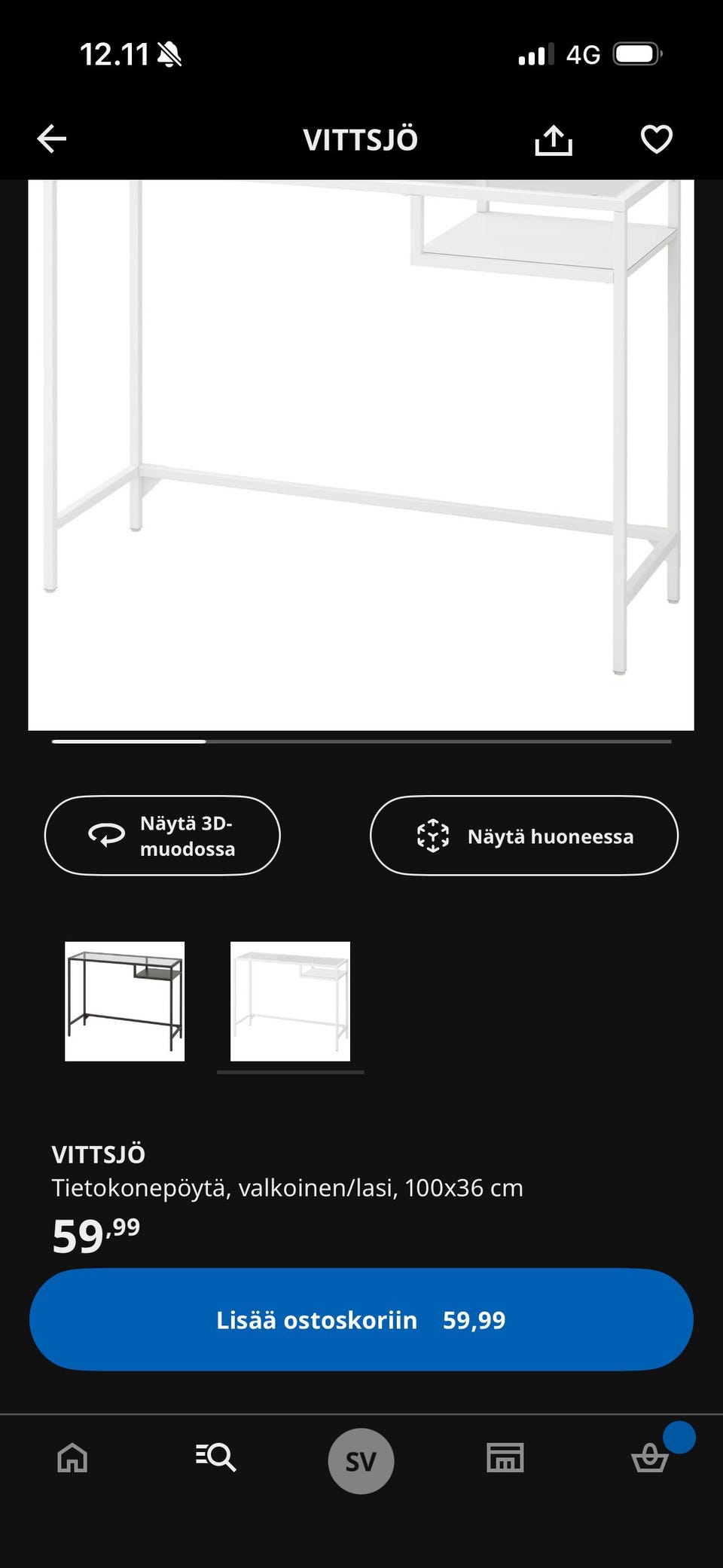Open the store tab

pyautogui.click(x=505, y=1457)
